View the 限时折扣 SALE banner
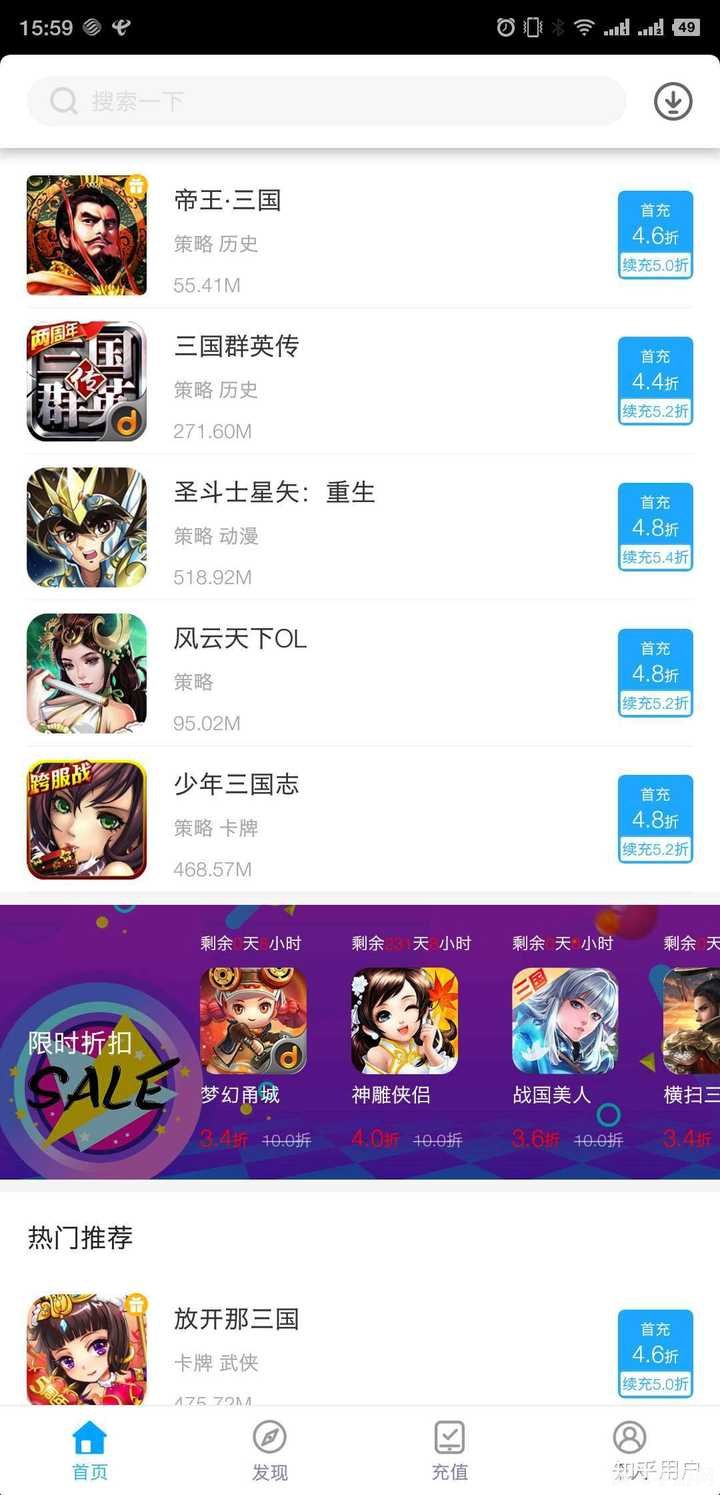 [x=90, y=1060]
